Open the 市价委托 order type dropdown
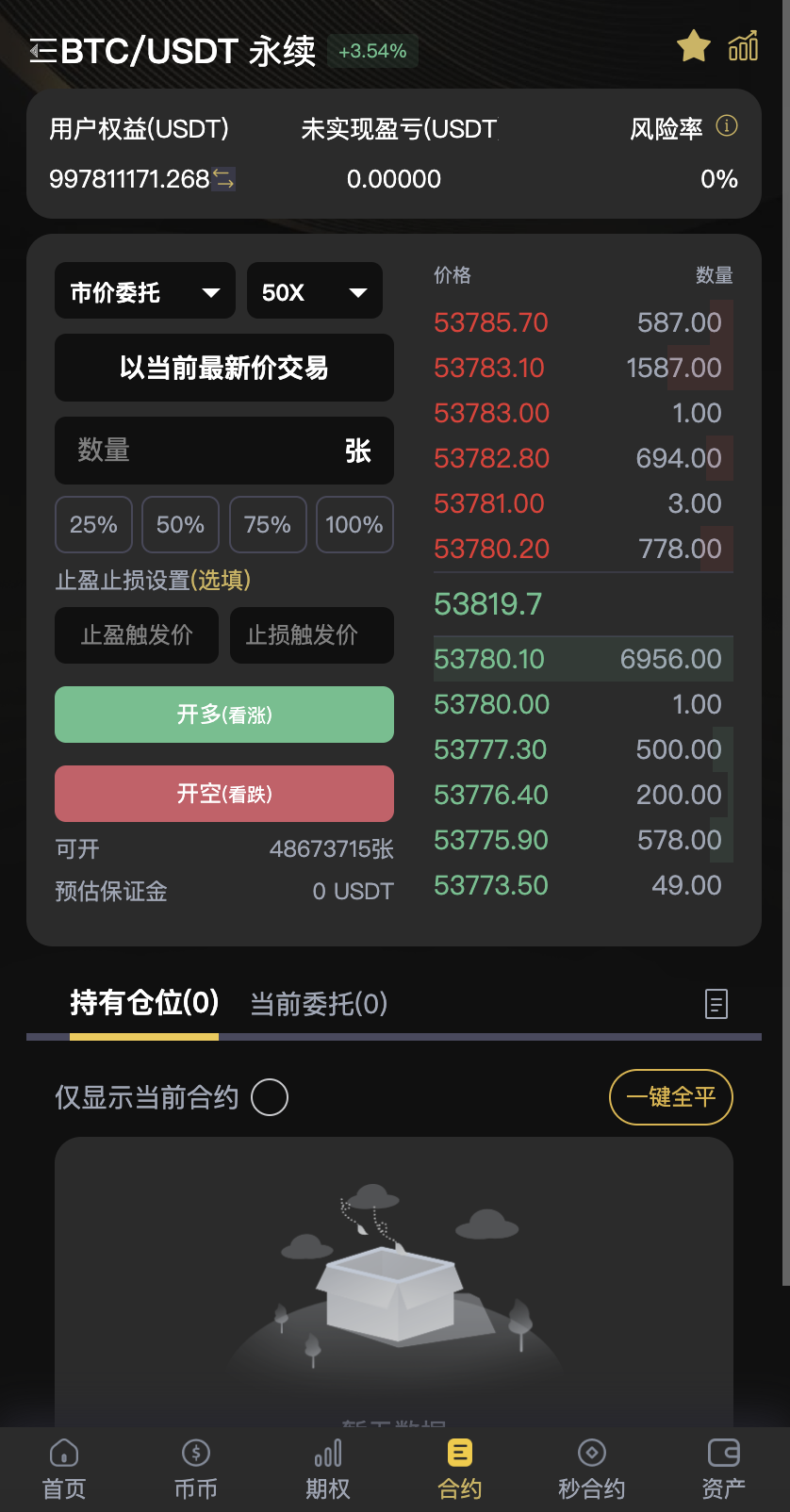 pos(144,290)
